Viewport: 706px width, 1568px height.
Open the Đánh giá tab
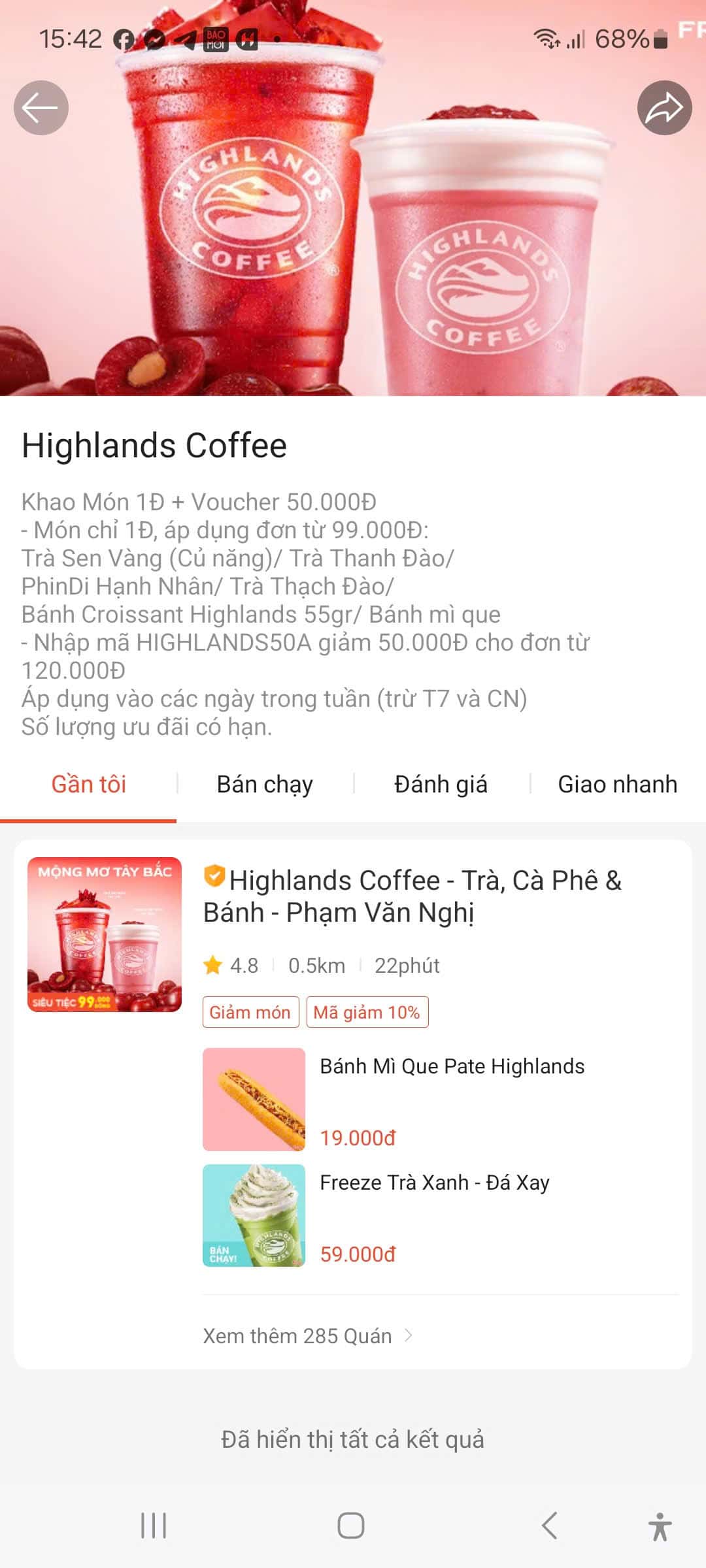[x=441, y=784]
